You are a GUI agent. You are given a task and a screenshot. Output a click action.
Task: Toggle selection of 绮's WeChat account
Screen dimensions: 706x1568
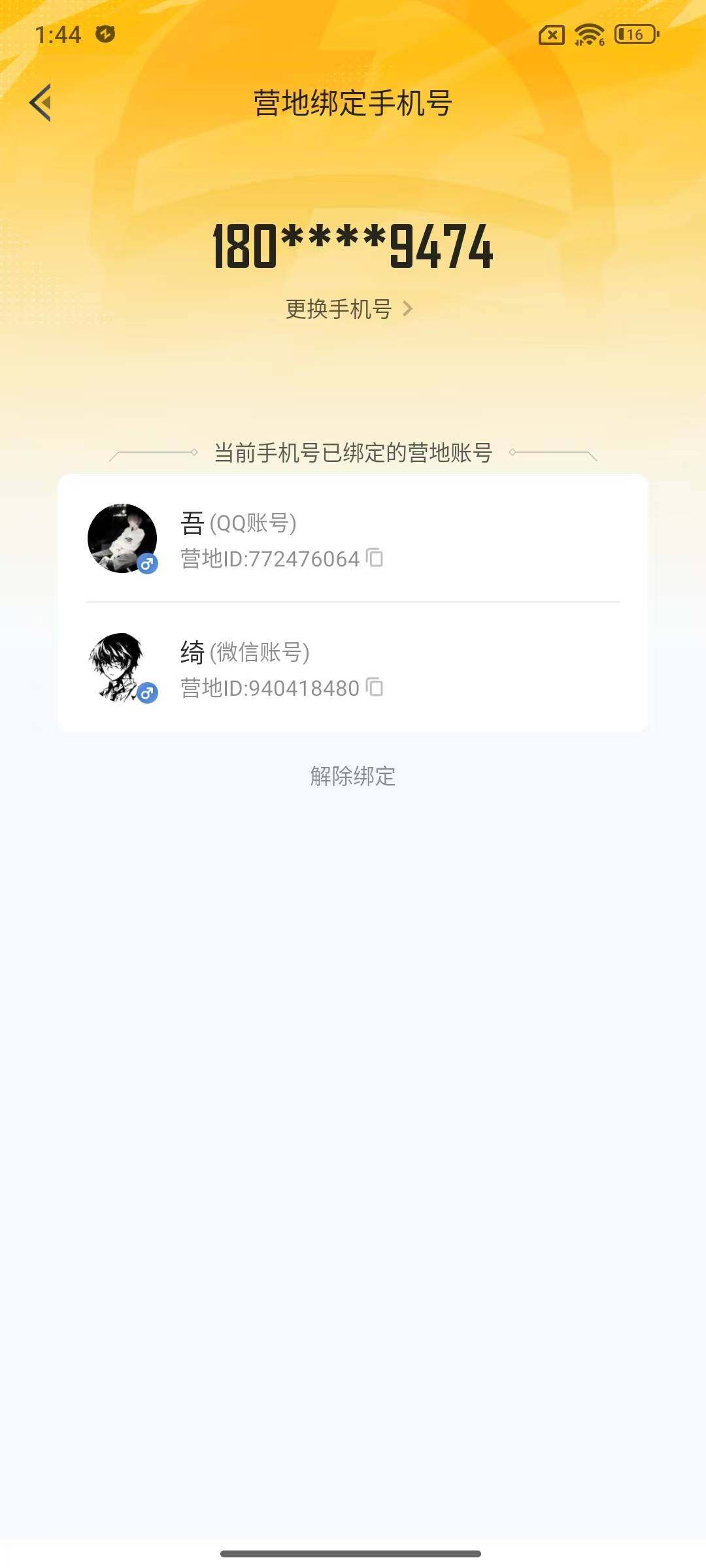[353, 666]
